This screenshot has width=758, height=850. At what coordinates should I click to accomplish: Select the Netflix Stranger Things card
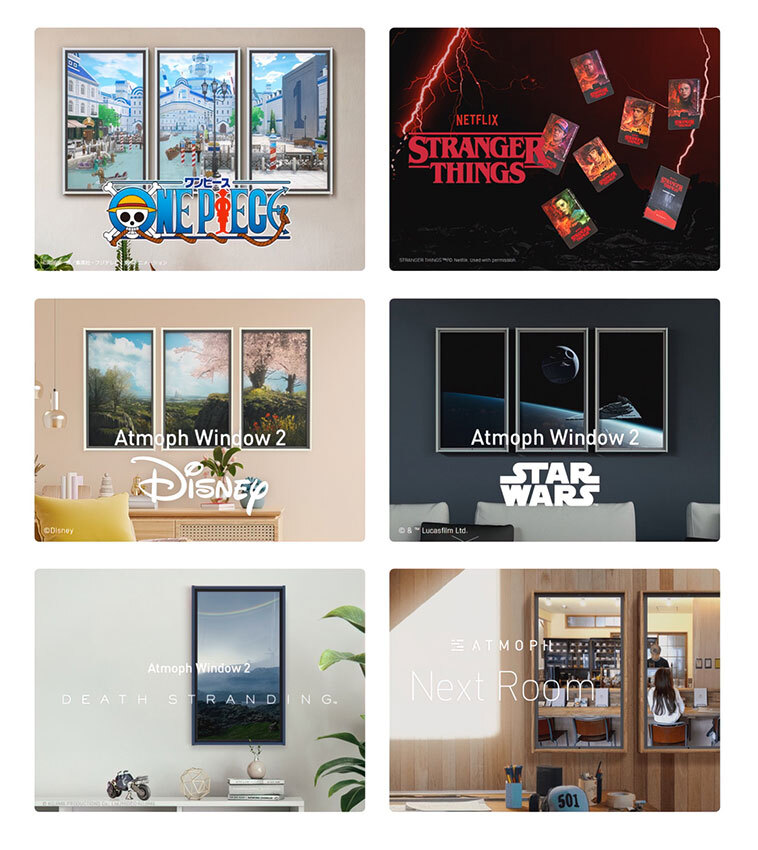pos(554,149)
